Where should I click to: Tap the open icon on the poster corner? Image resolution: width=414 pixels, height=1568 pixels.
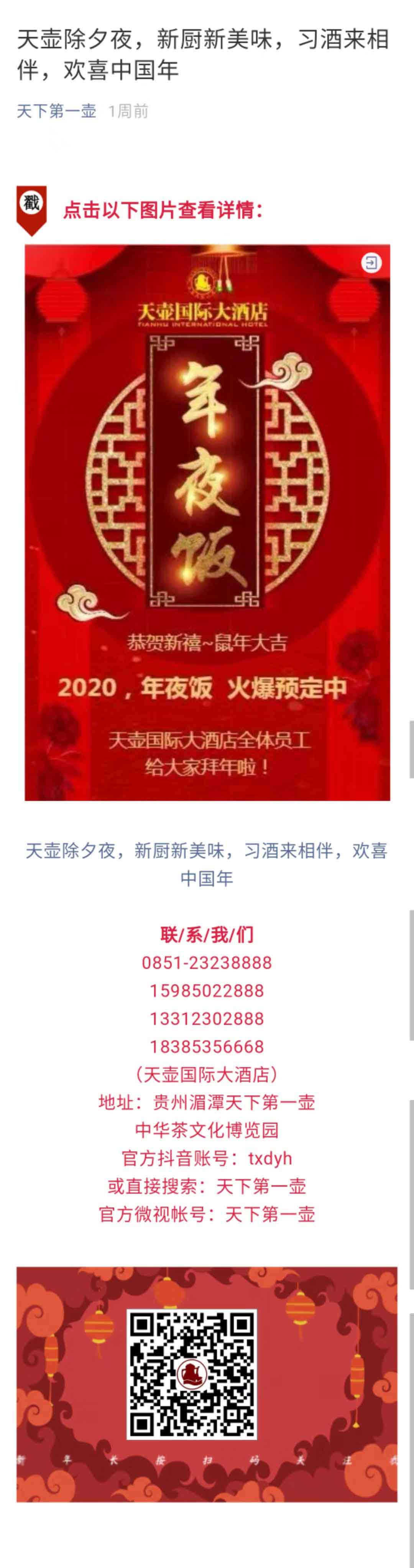(x=371, y=262)
